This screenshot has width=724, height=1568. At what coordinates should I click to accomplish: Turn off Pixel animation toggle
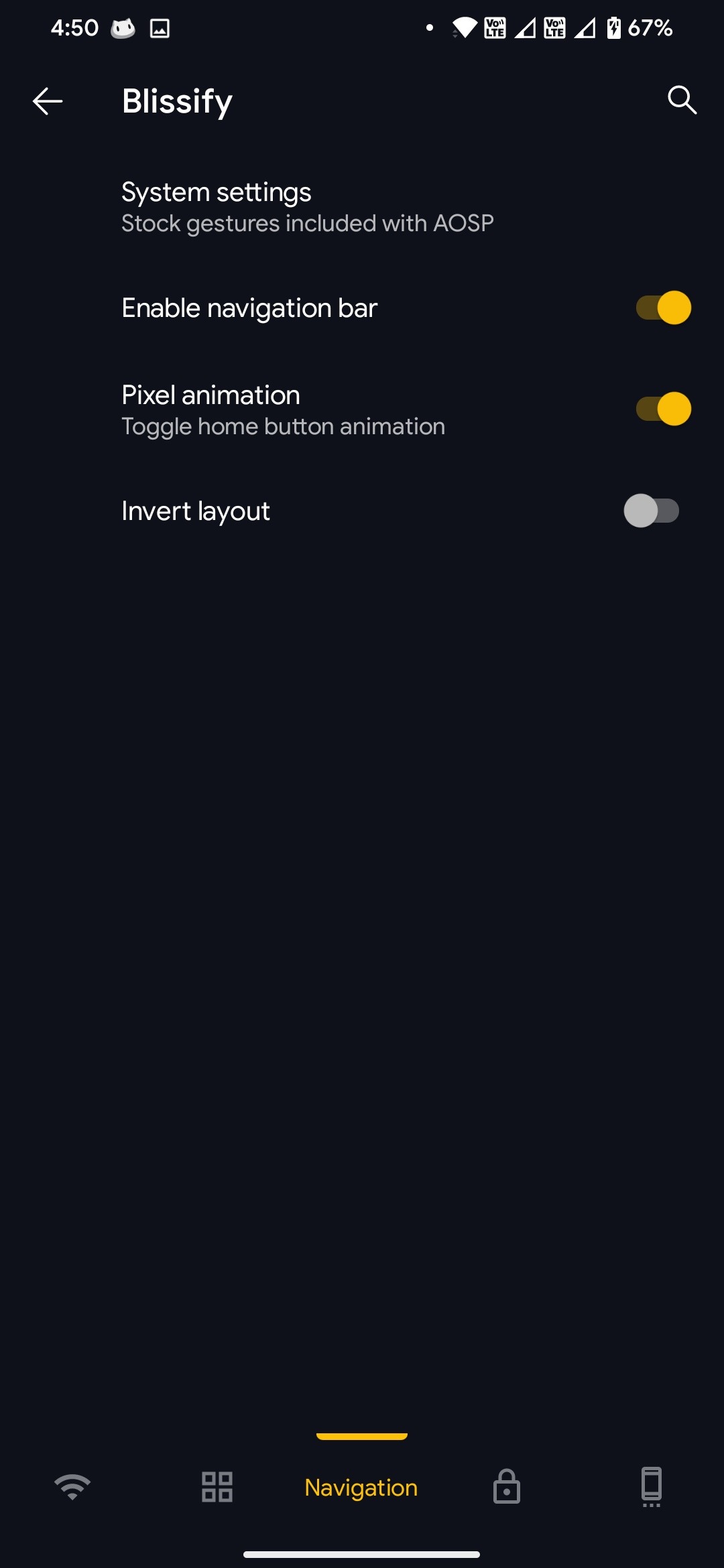[663, 409]
